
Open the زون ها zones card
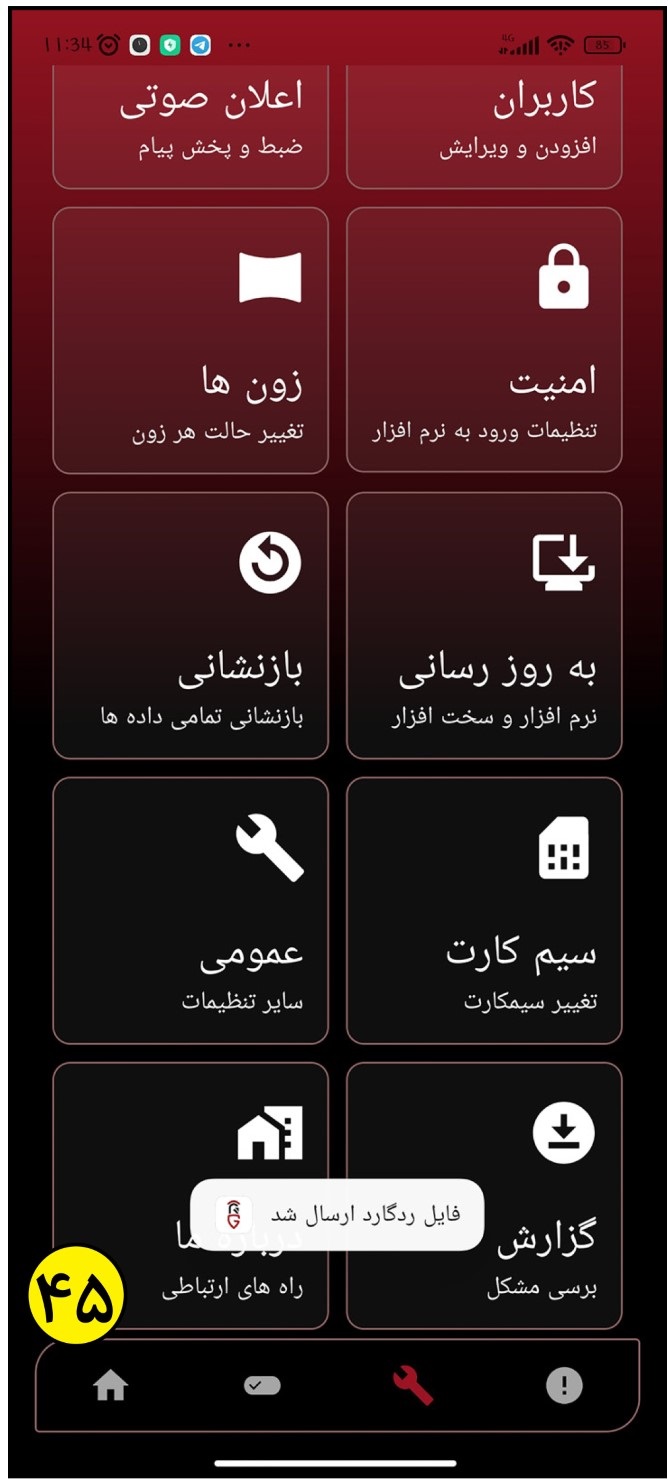click(x=190, y=340)
